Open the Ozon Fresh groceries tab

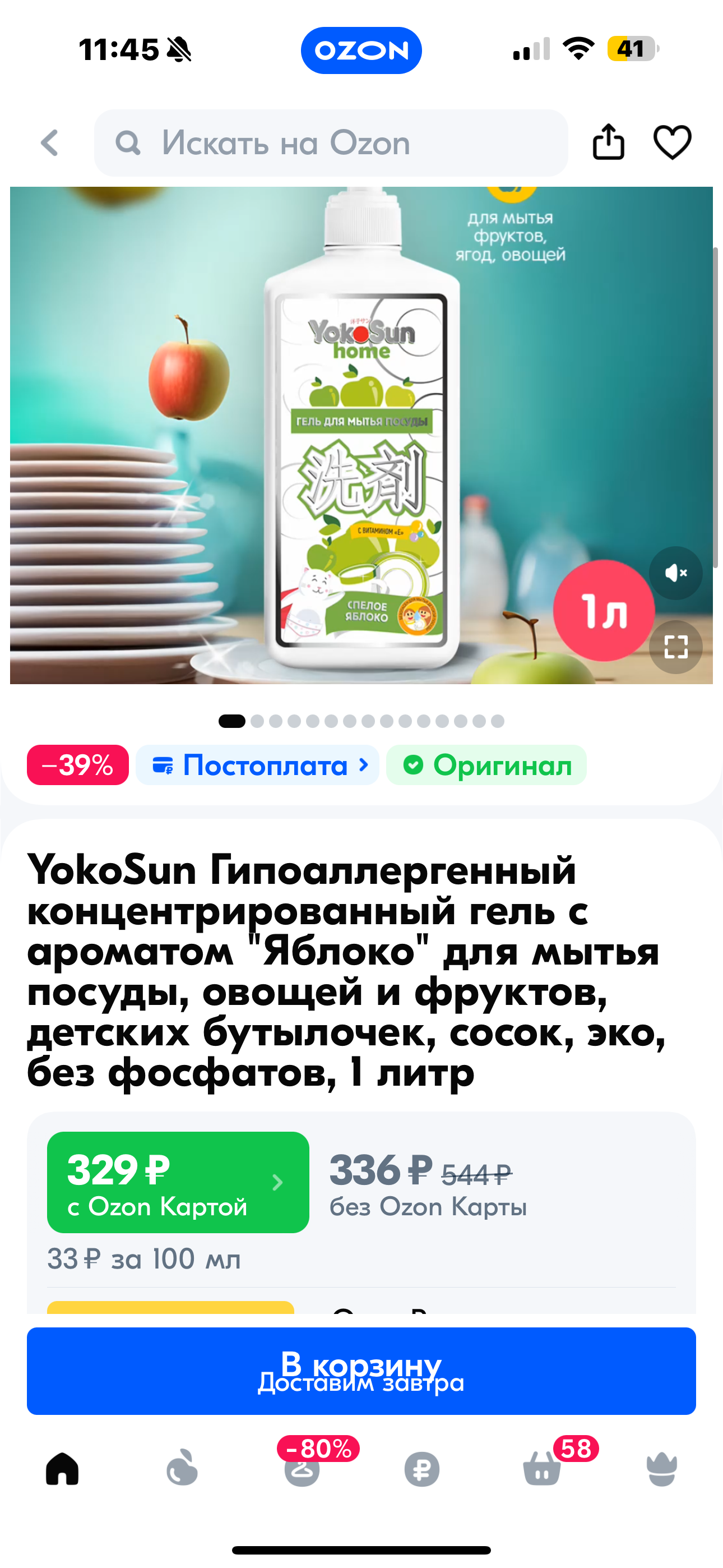182,1469
